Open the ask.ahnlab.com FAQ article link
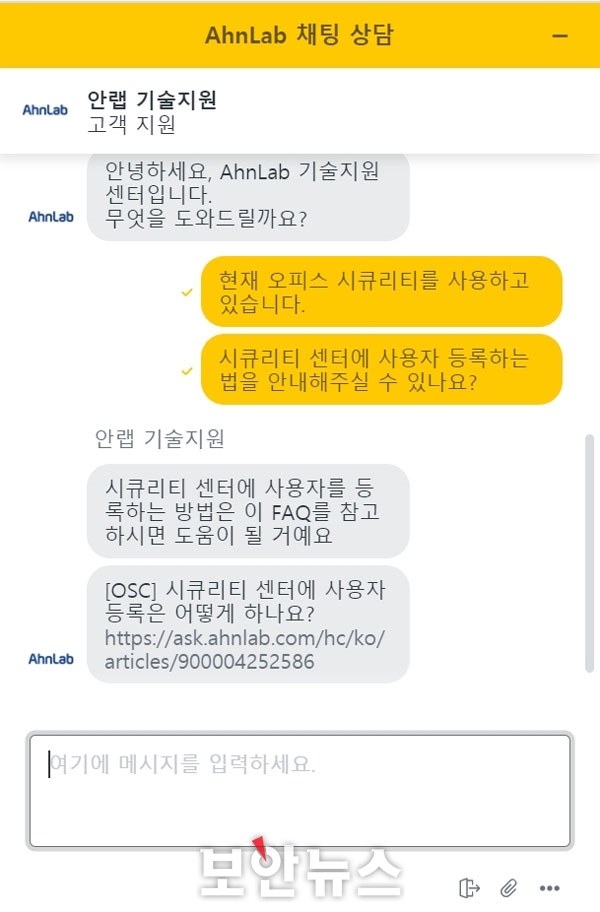Viewport: 600px width, 912px height. click(x=244, y=650)
